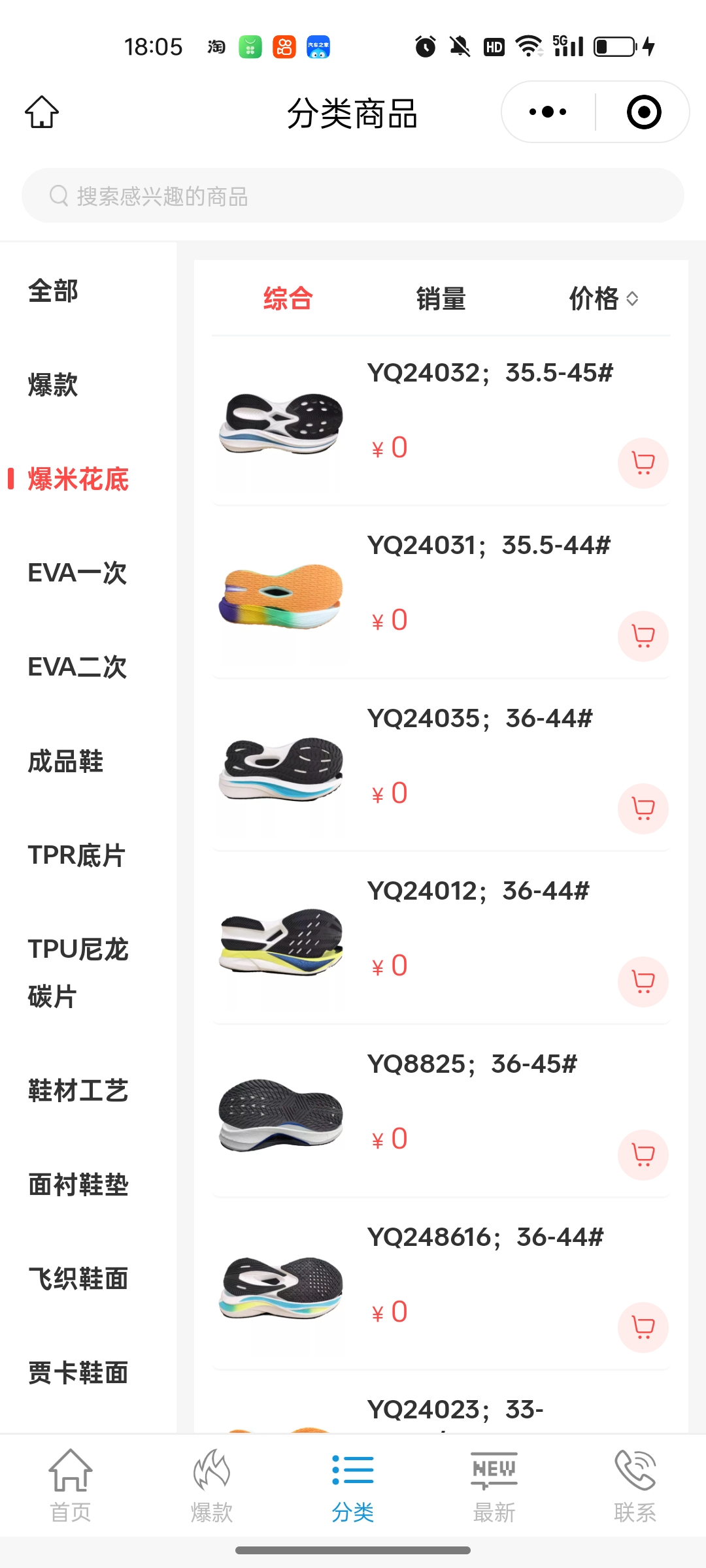Sort products by 价格
This screenshot has width=706, height=1568.
(x=603, y=299)
